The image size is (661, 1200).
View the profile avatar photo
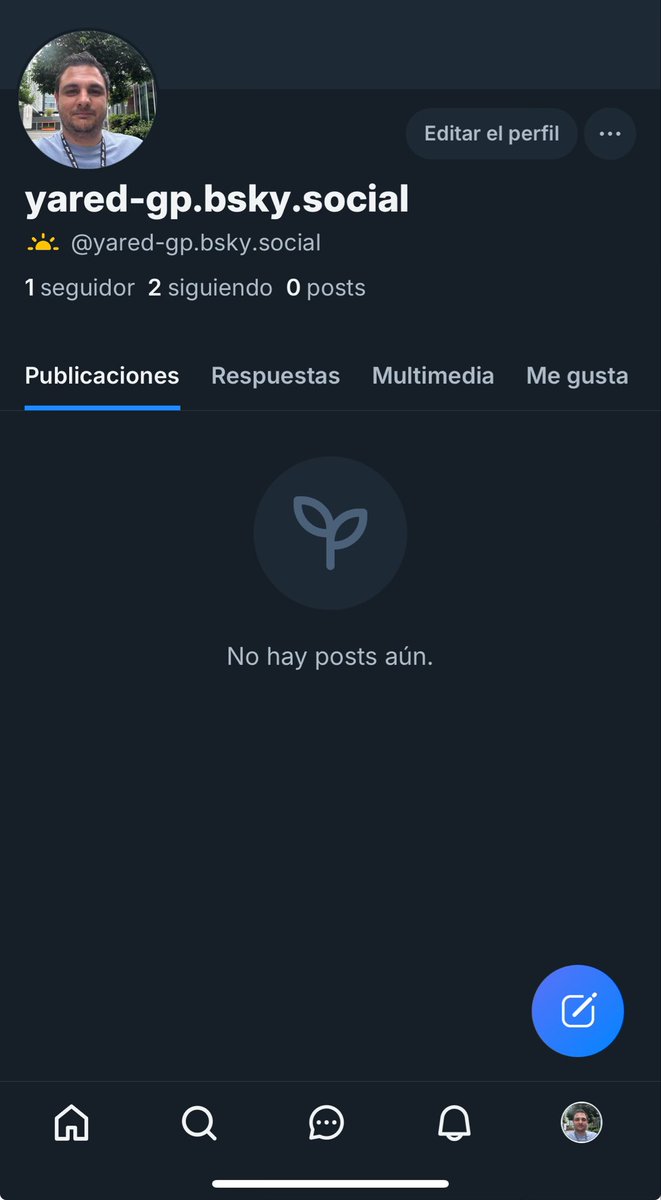point(88,99)
